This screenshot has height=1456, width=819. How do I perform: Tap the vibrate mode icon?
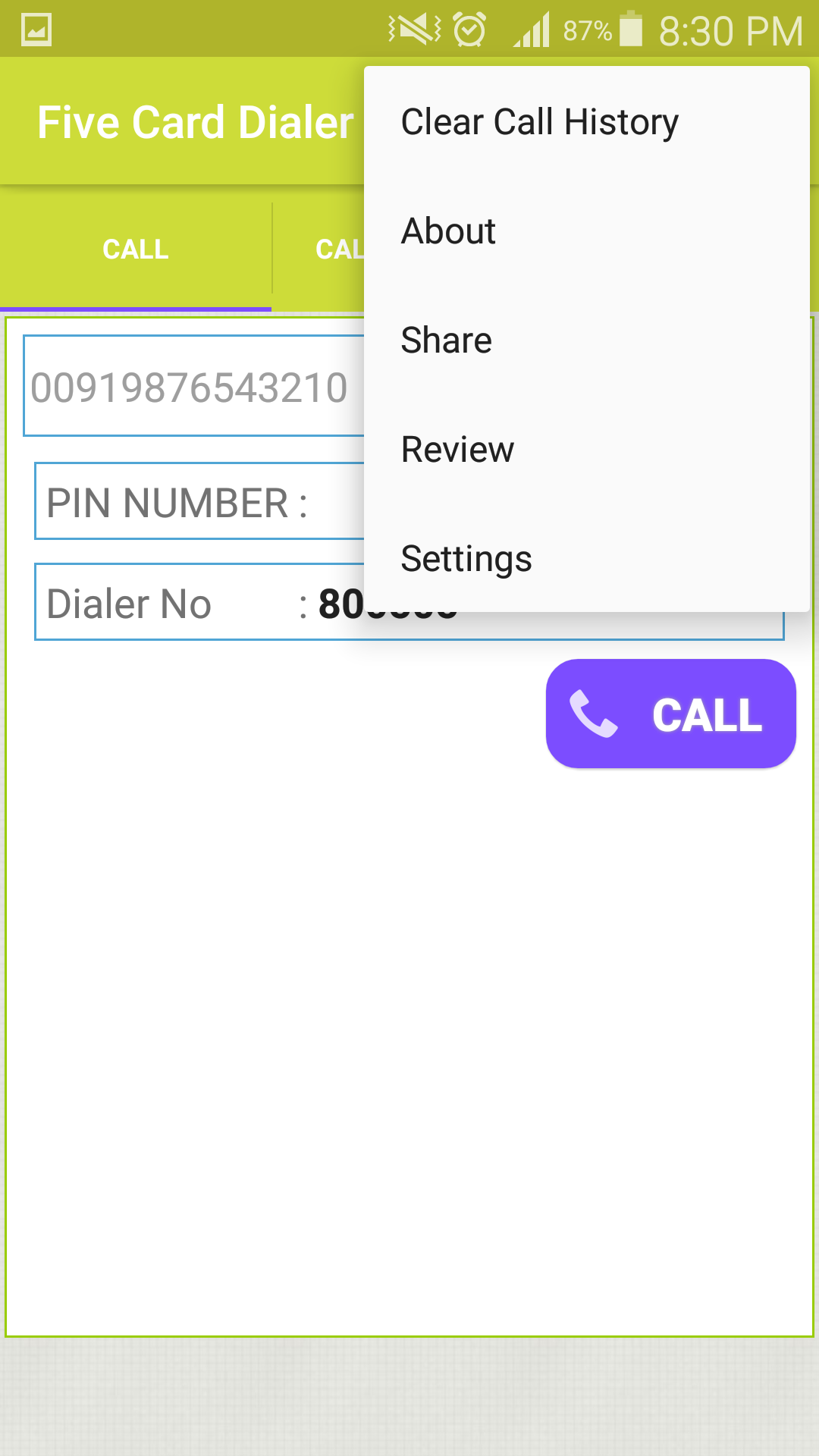tap(413, 29)
